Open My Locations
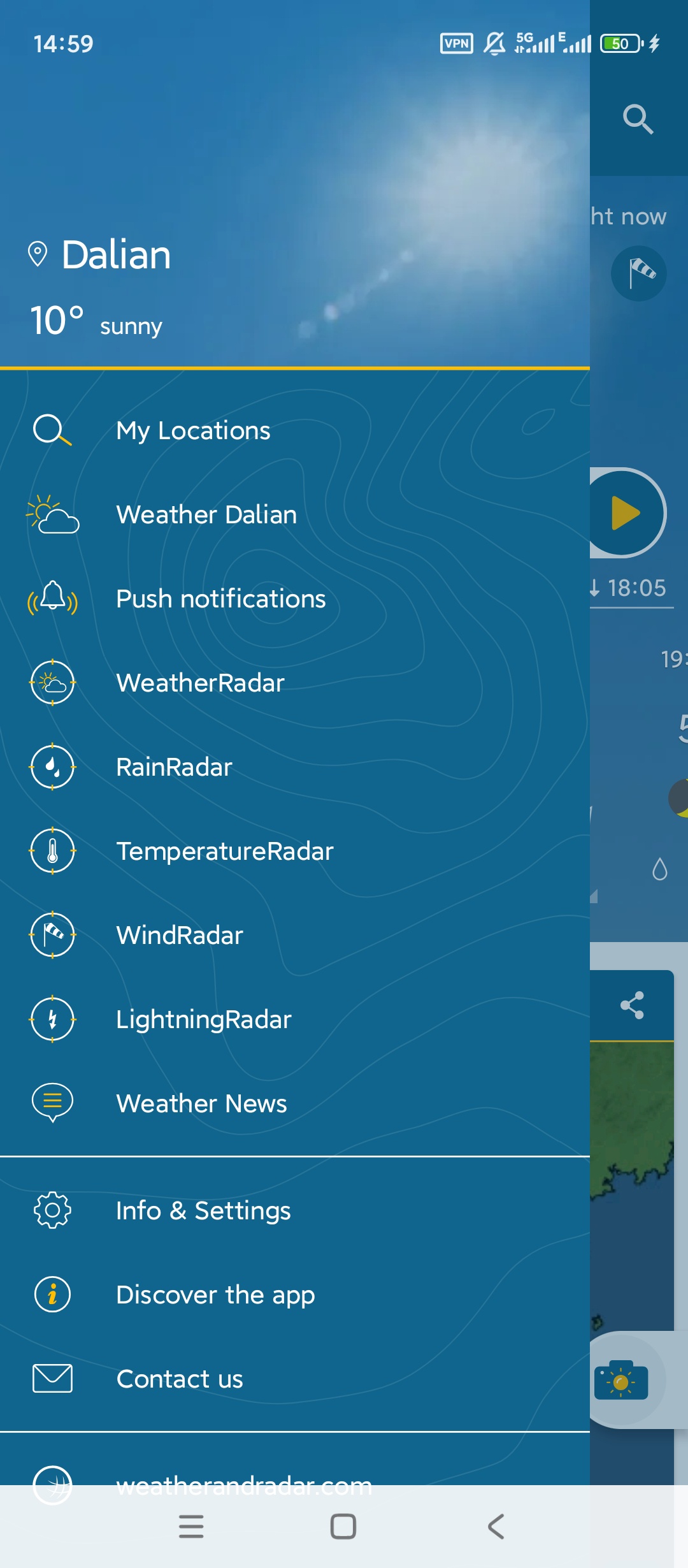 pos(193,431)
